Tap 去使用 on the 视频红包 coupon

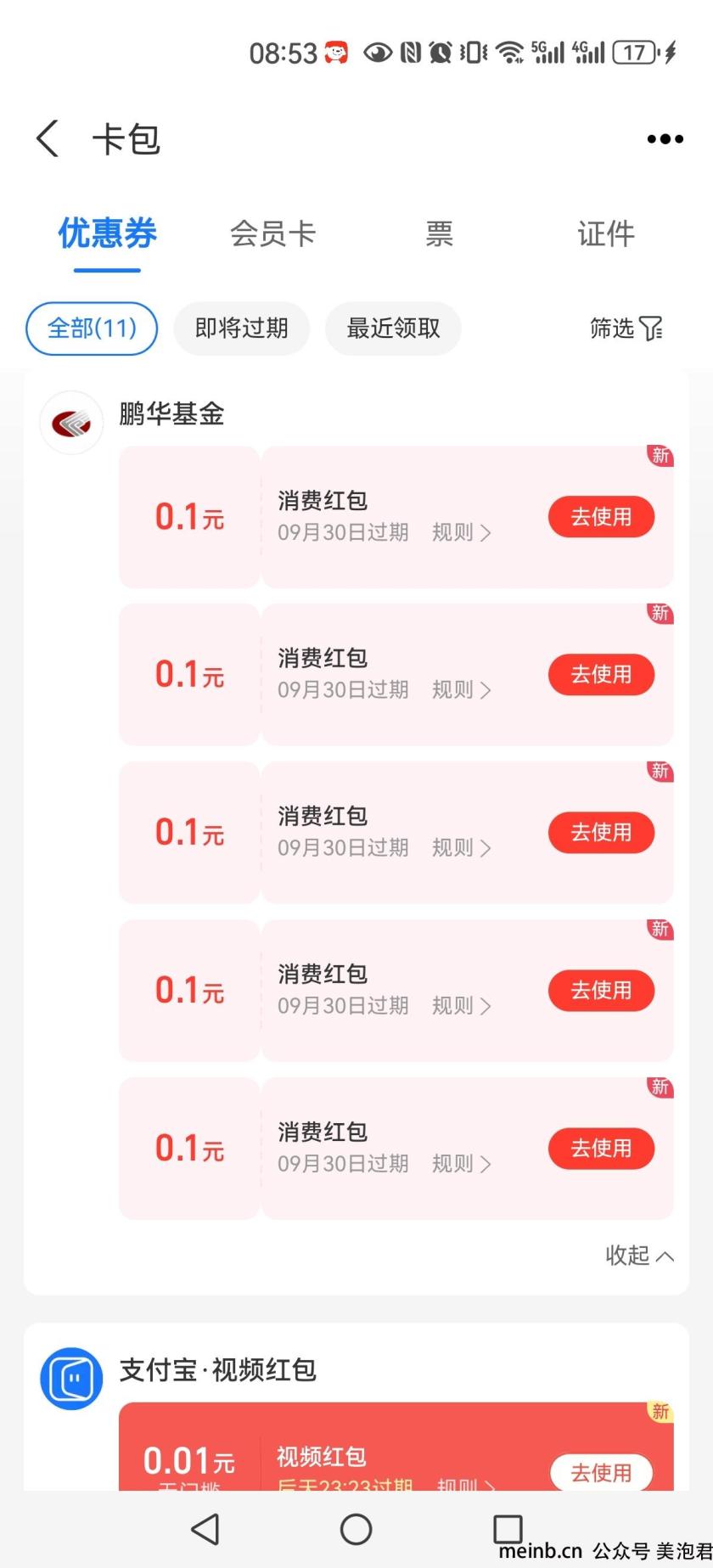(601, 1472)
